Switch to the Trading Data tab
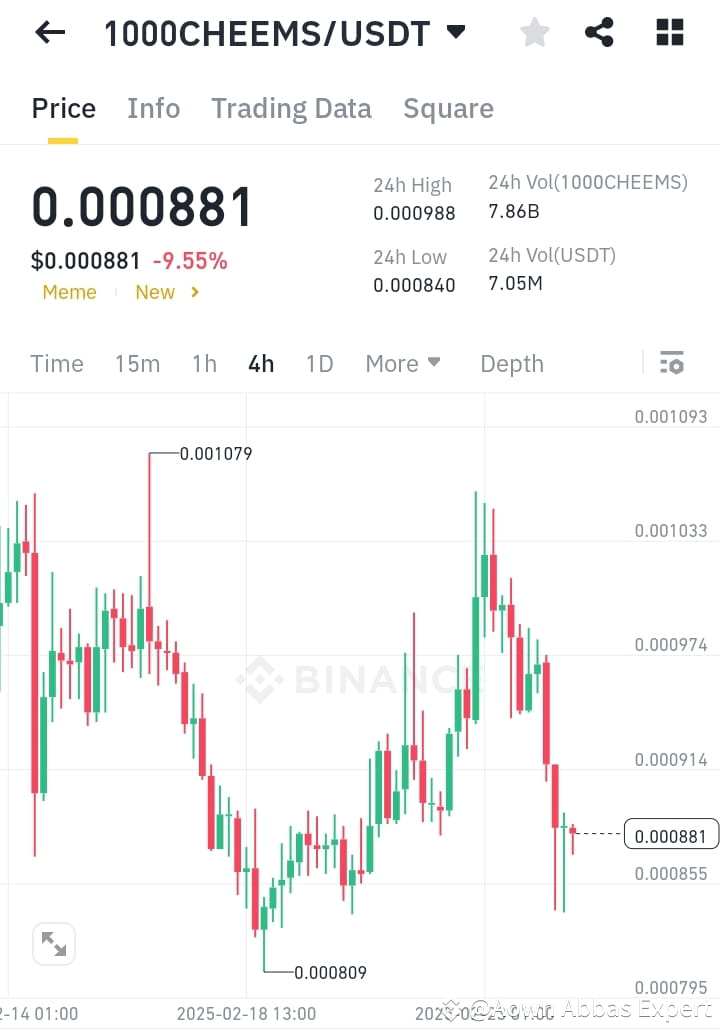The image size is (720, 1031). (291, 108)
